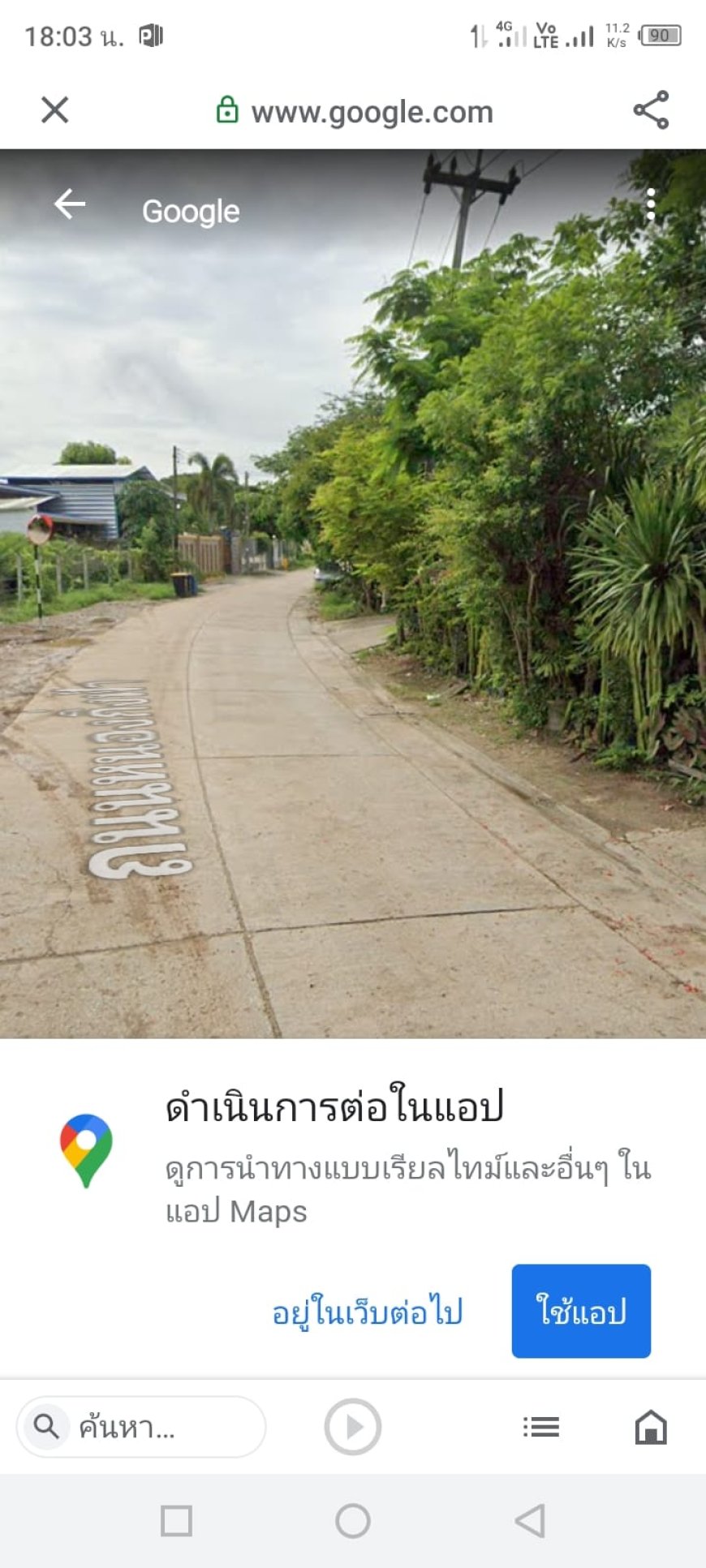
Task: Open the Street View overflow menu
Action: [x=650, y=204]
